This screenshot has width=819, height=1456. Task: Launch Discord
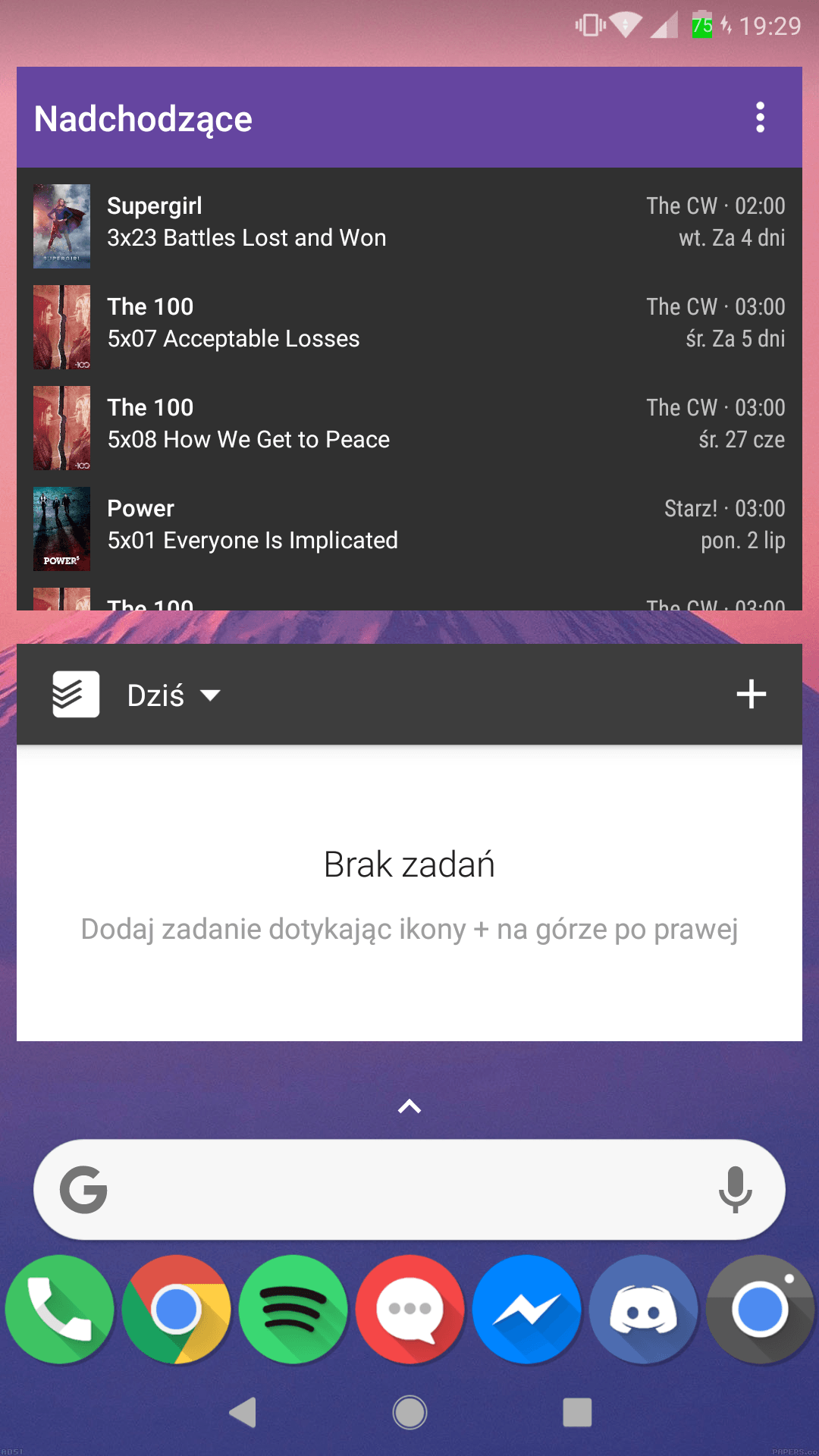643,1309
